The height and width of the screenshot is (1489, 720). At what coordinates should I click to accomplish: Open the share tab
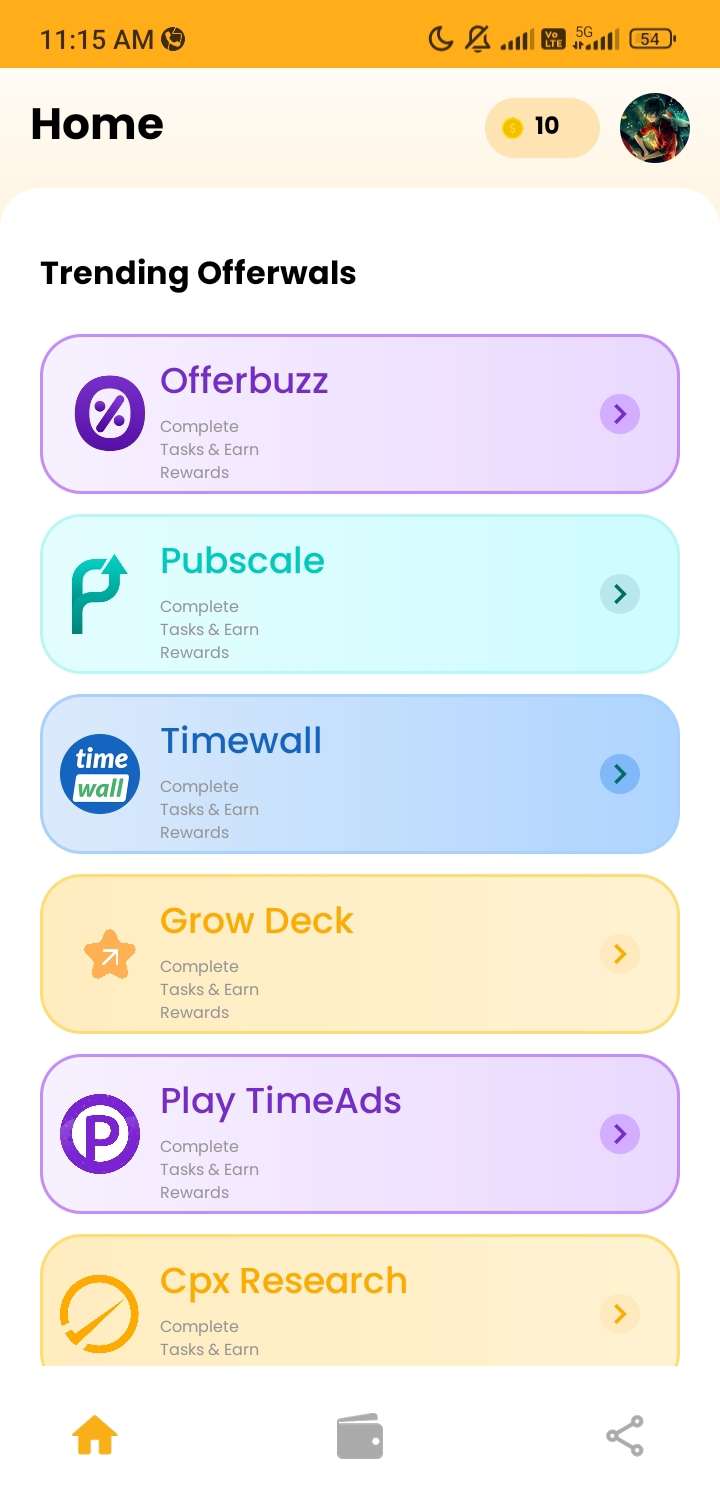point(625,1437)
